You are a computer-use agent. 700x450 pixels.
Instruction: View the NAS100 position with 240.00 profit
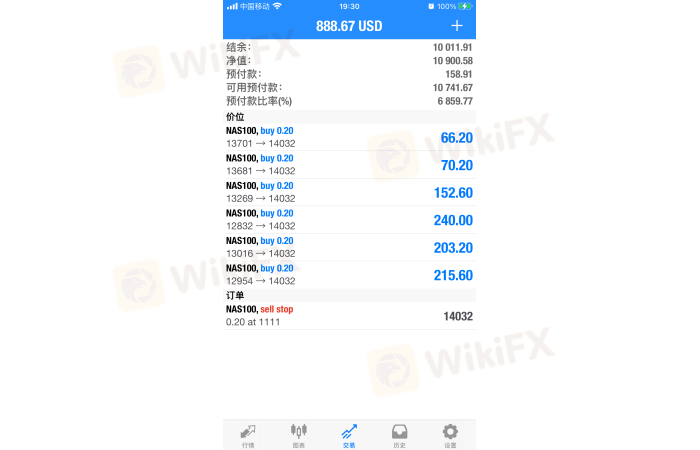click(x=349, y=219)
